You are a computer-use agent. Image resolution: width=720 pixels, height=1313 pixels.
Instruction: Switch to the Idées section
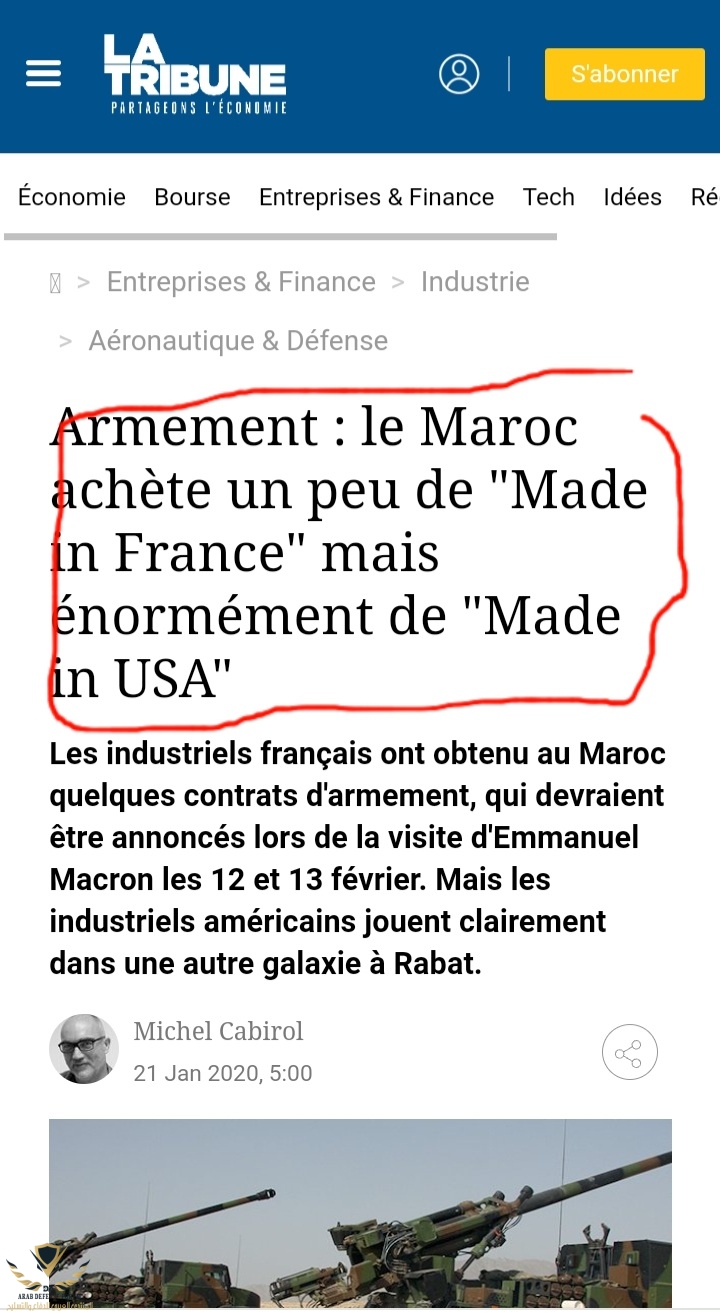(x=632, y=197)
